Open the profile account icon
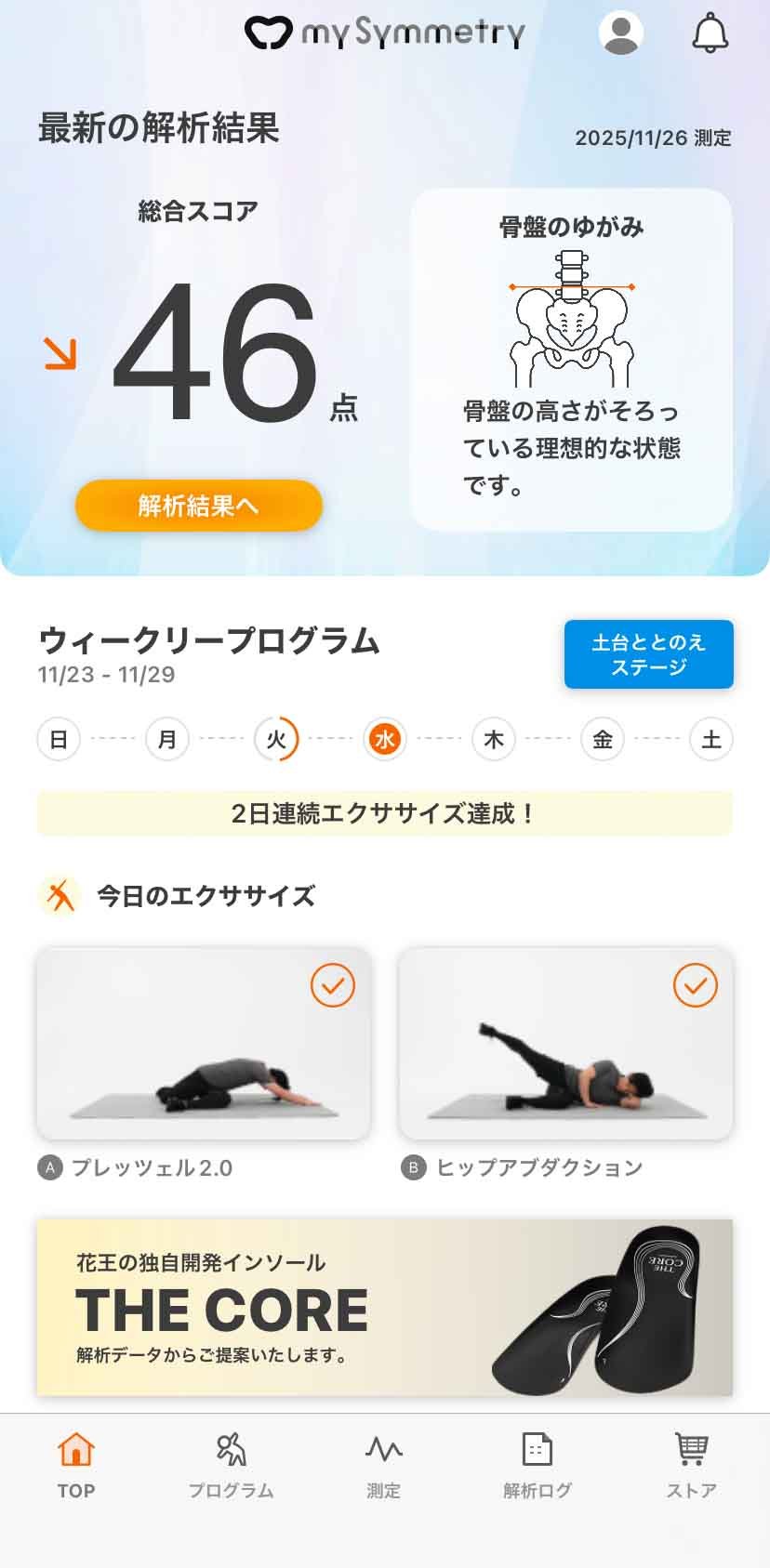 [x=620, y=33]
